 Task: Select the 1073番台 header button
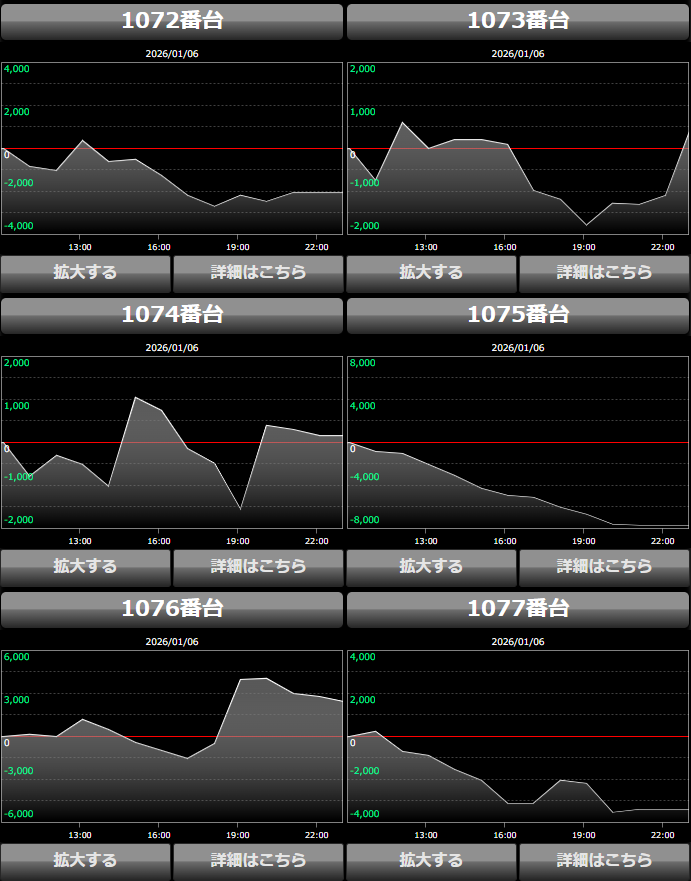pos(518,21)
